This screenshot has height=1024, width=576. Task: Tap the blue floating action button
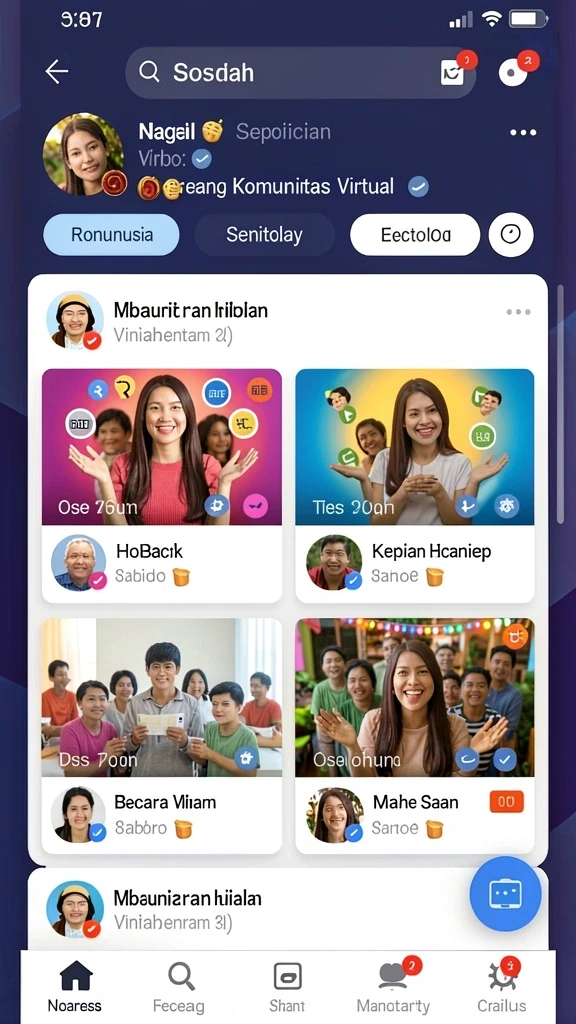coord(505,893)
